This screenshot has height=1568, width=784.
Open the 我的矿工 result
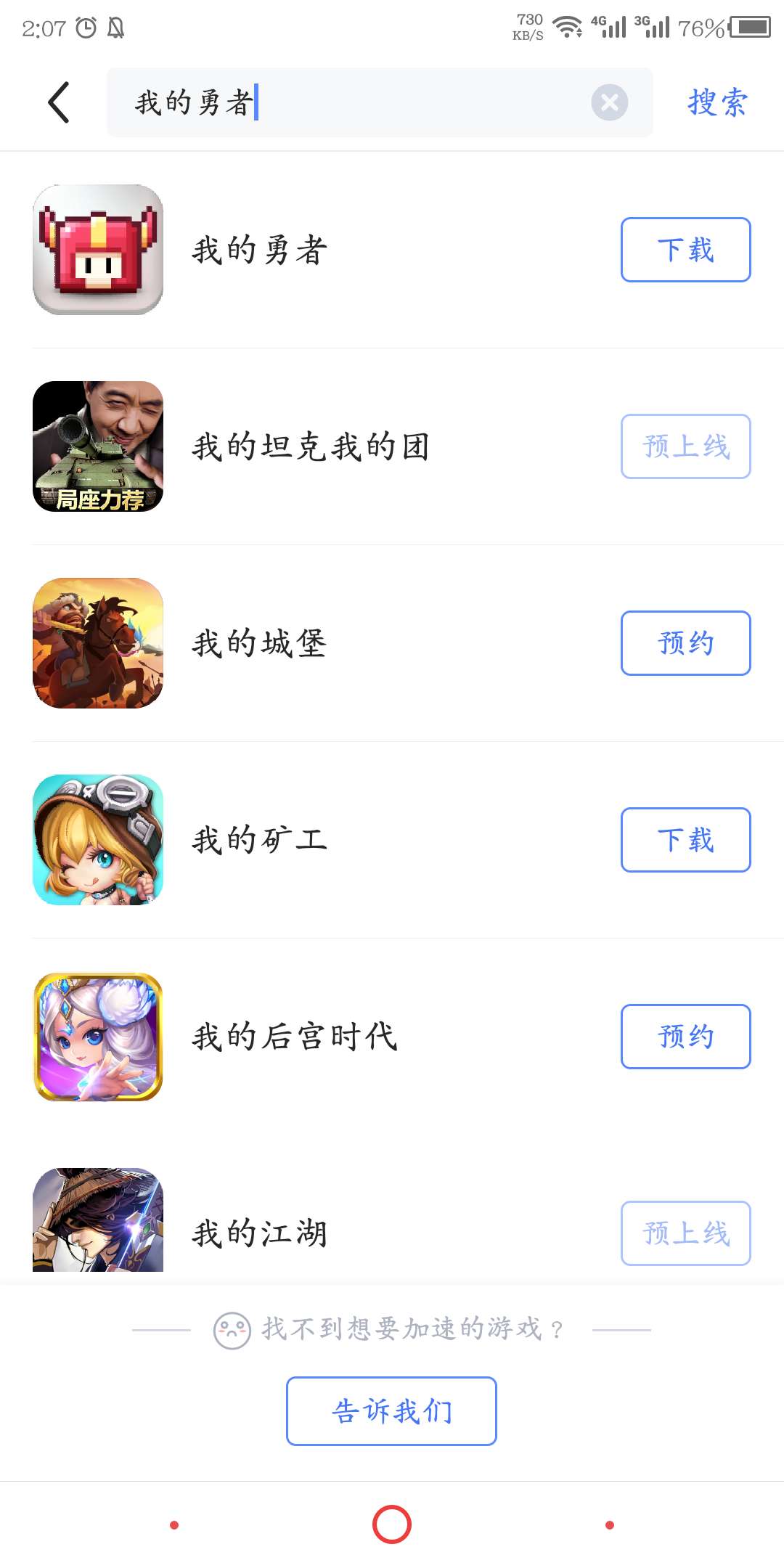[x=259, y=840]
